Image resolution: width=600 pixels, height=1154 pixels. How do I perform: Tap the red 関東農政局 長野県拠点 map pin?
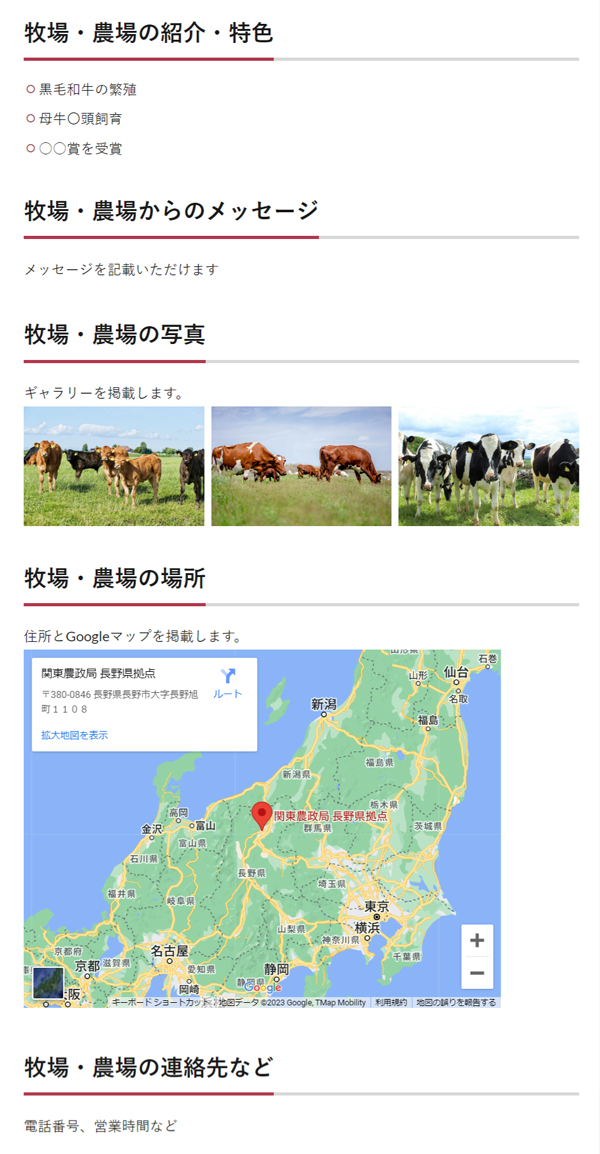[x=261, y=816]
